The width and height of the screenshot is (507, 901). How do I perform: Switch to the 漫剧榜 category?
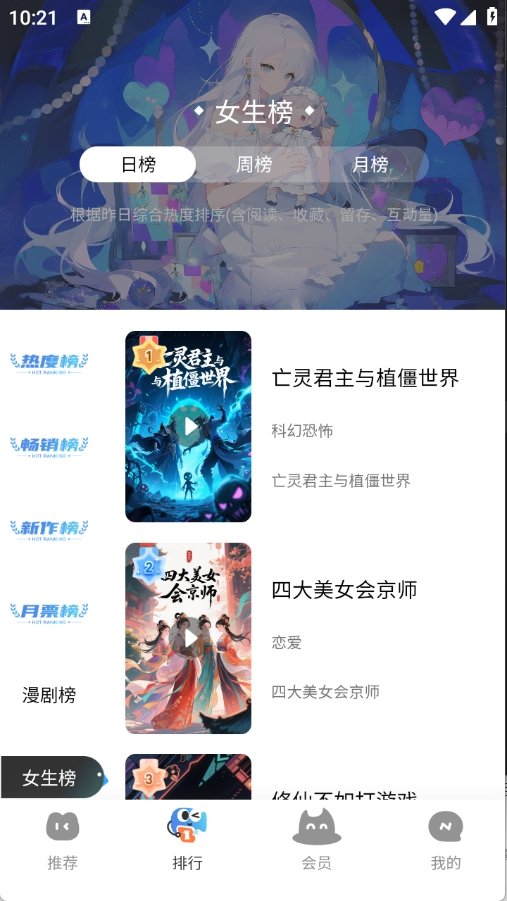click(49, 695)
